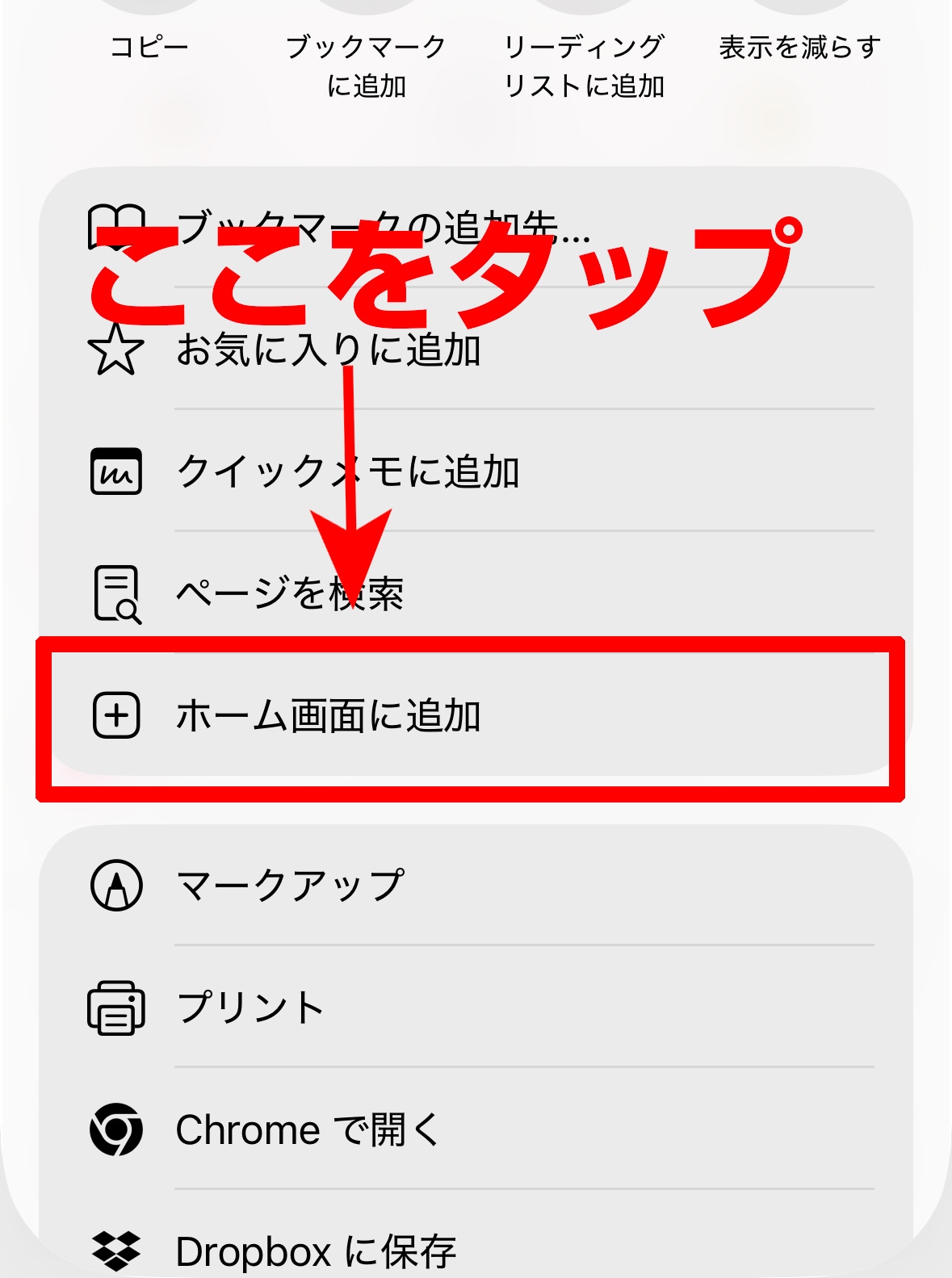
Task: Tap リーディングリストに追加 in the top row
Action: (x=584, y=65)
